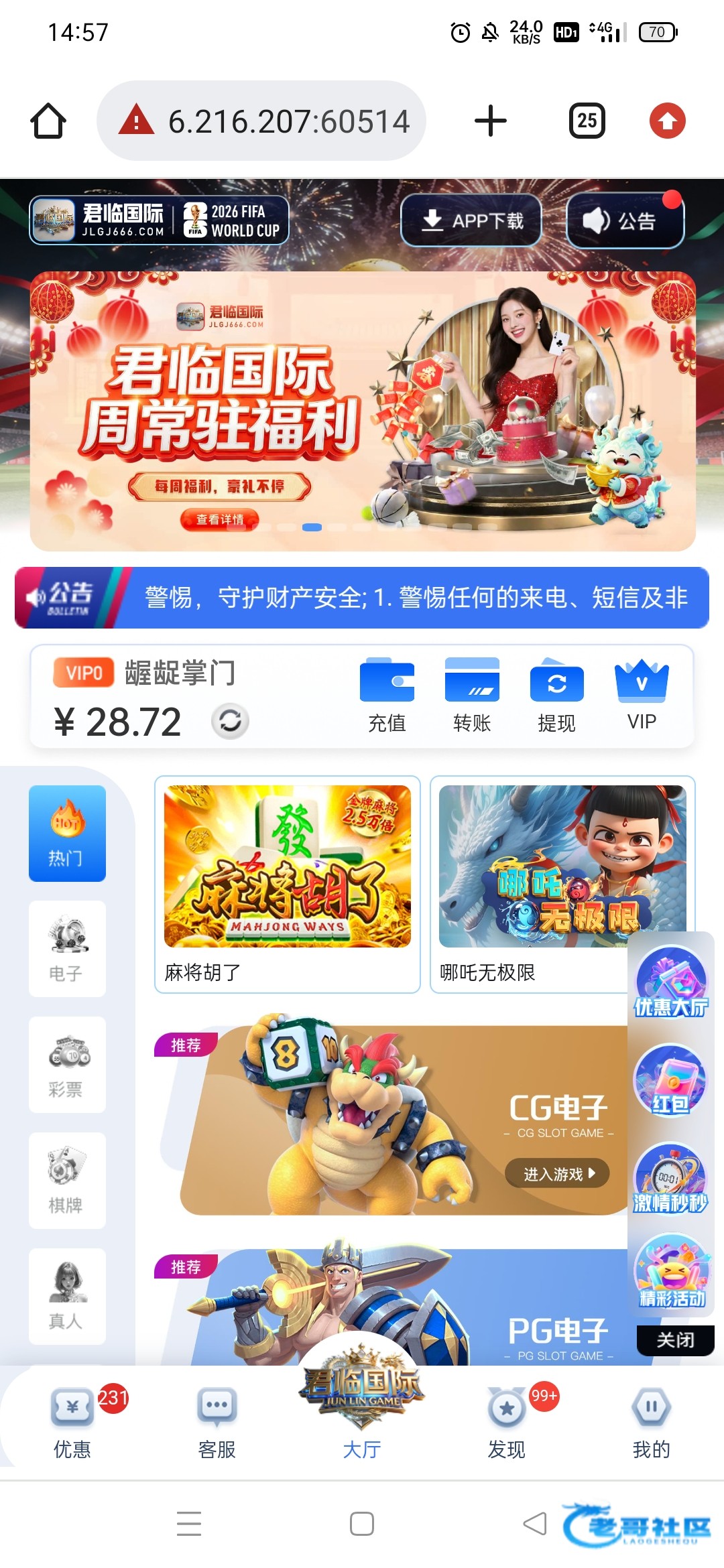Open the 红包 floating shortcut
This screenshot has width=724, height=1568.
pyautogui.click(x=670, y=1080)
